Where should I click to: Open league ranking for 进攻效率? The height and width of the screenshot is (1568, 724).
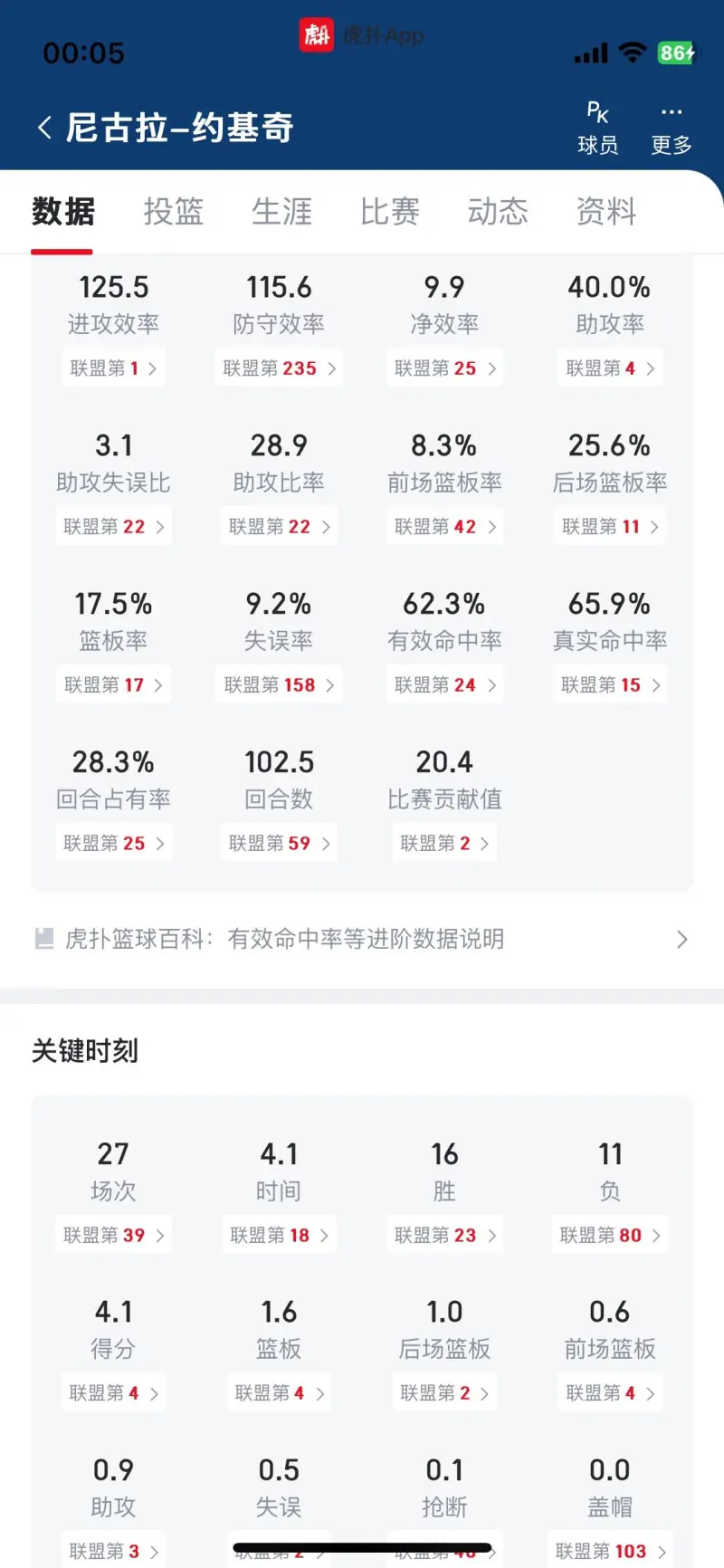pyautogui.click(x=113, y=368)
